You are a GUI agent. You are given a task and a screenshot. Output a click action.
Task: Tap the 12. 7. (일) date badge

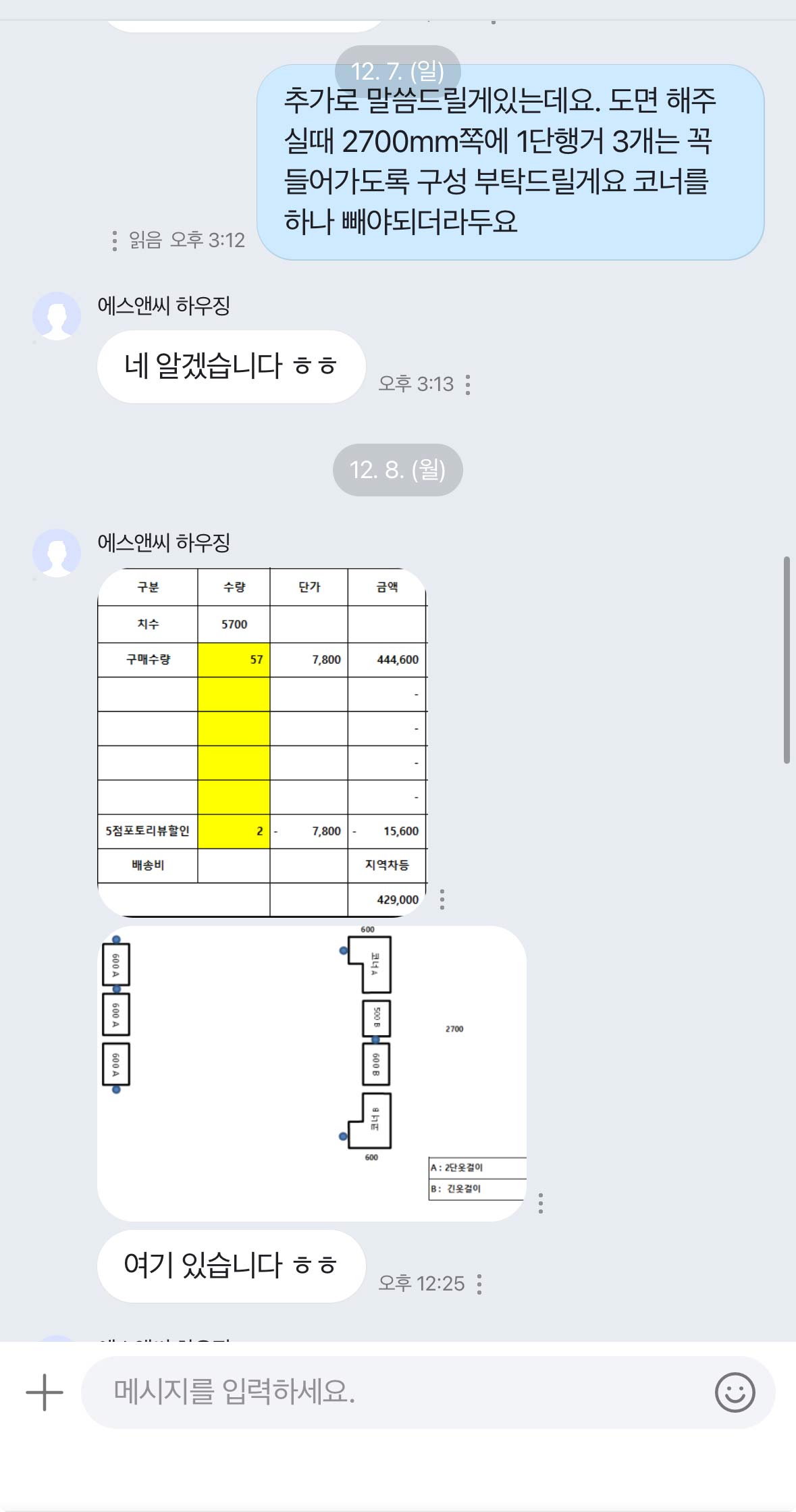(x=398, y=70)
